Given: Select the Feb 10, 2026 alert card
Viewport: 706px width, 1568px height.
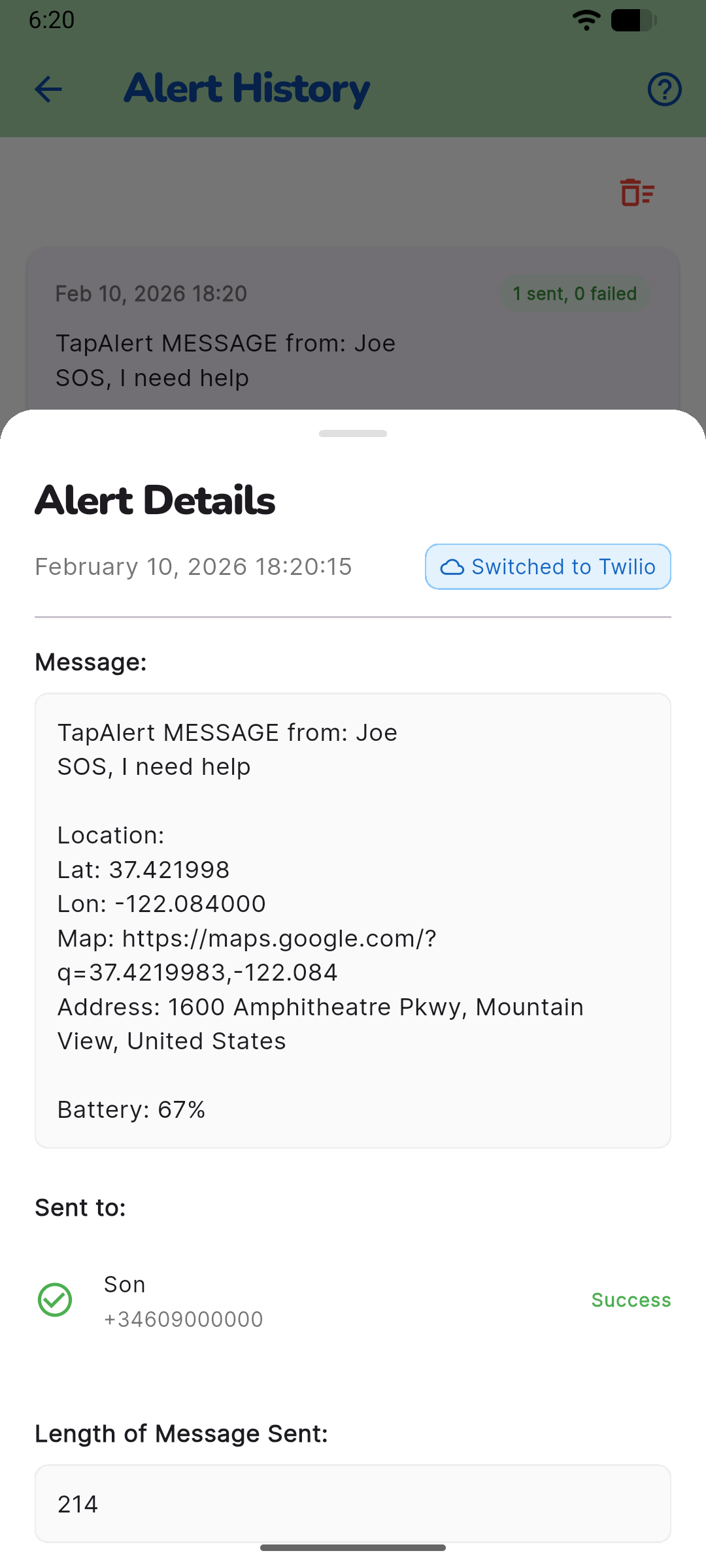Looking at the screenshot, I should [353, 327].
